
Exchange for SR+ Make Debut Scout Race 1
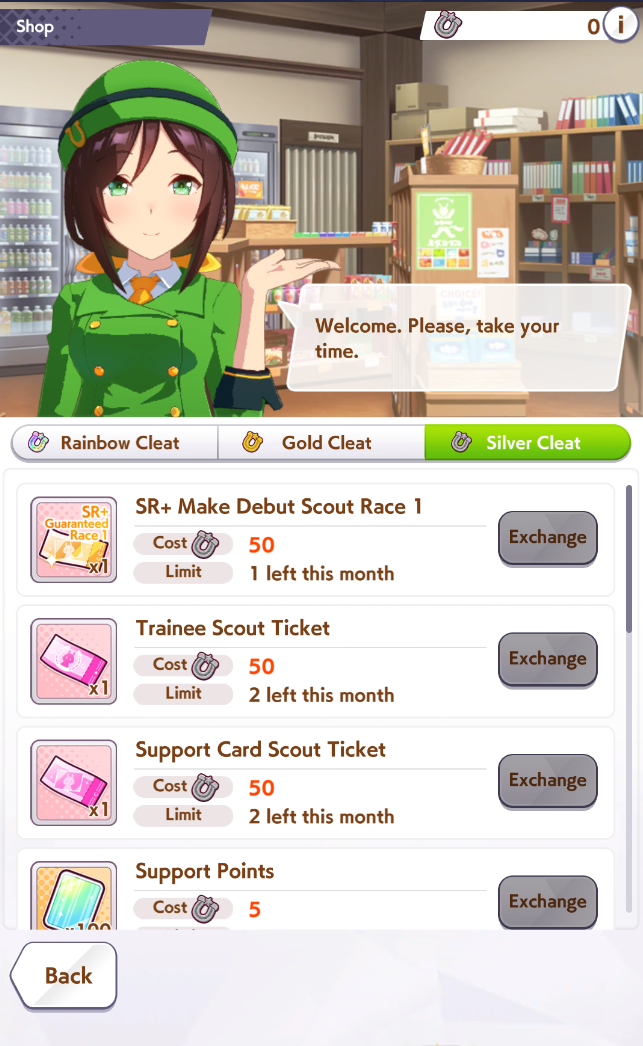(x=547, y=538)
